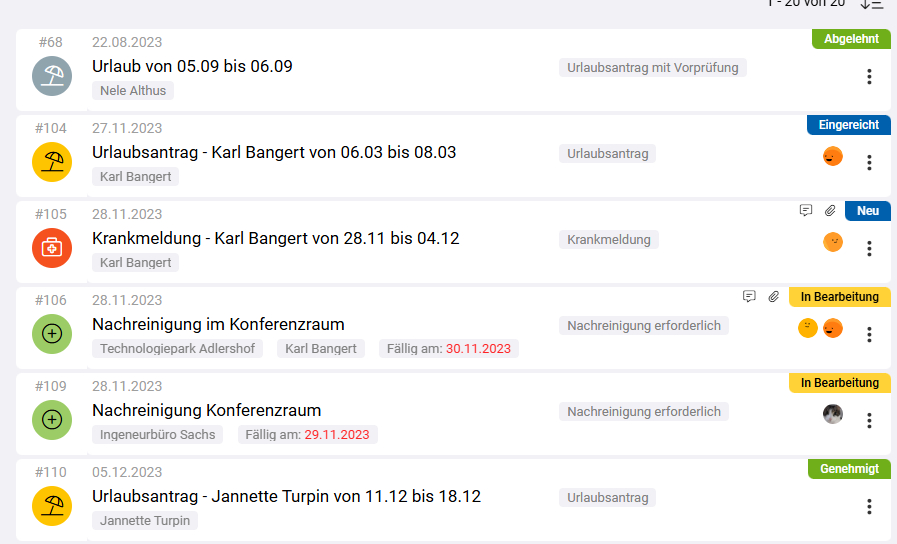Open overflow menu for ticket #109

click(869, 420)
